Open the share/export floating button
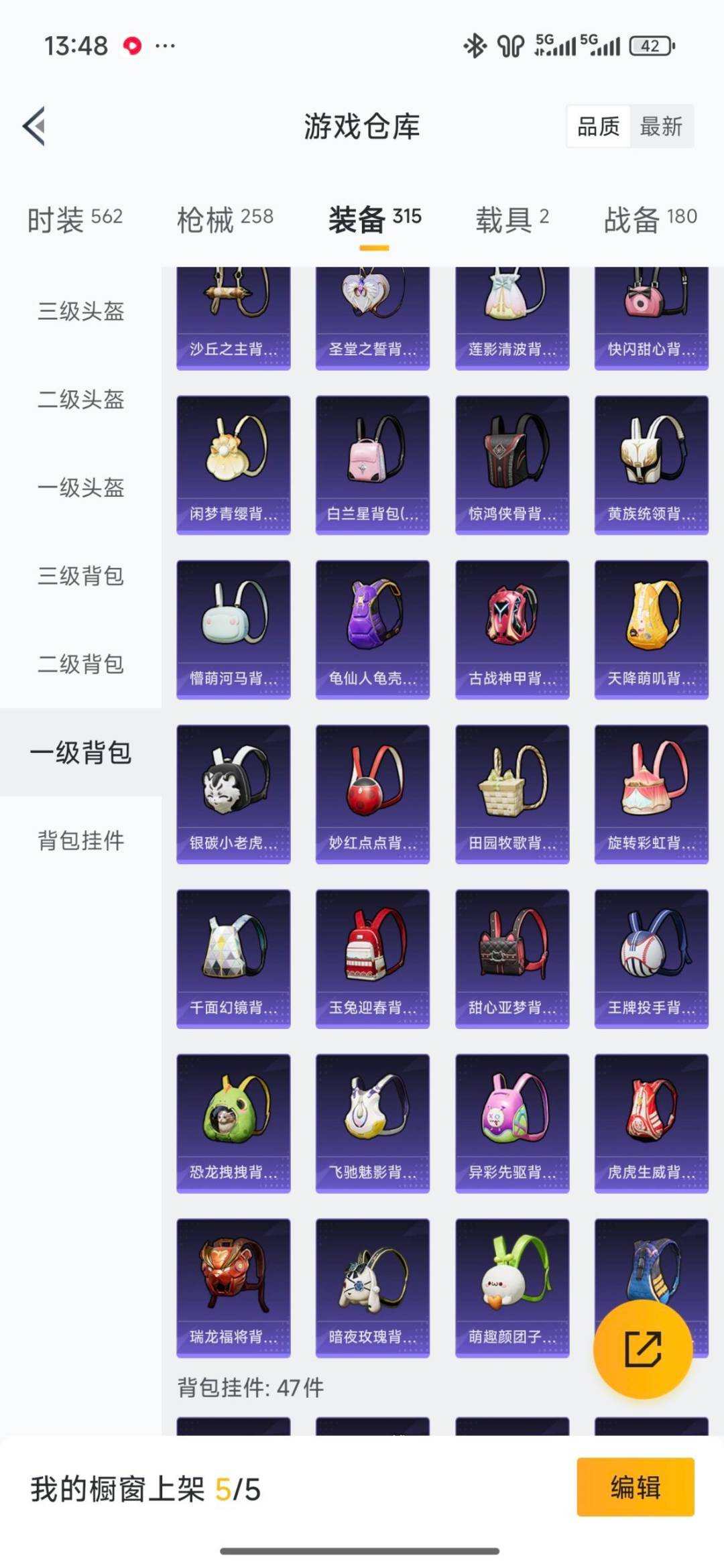 pos(642,1349)
